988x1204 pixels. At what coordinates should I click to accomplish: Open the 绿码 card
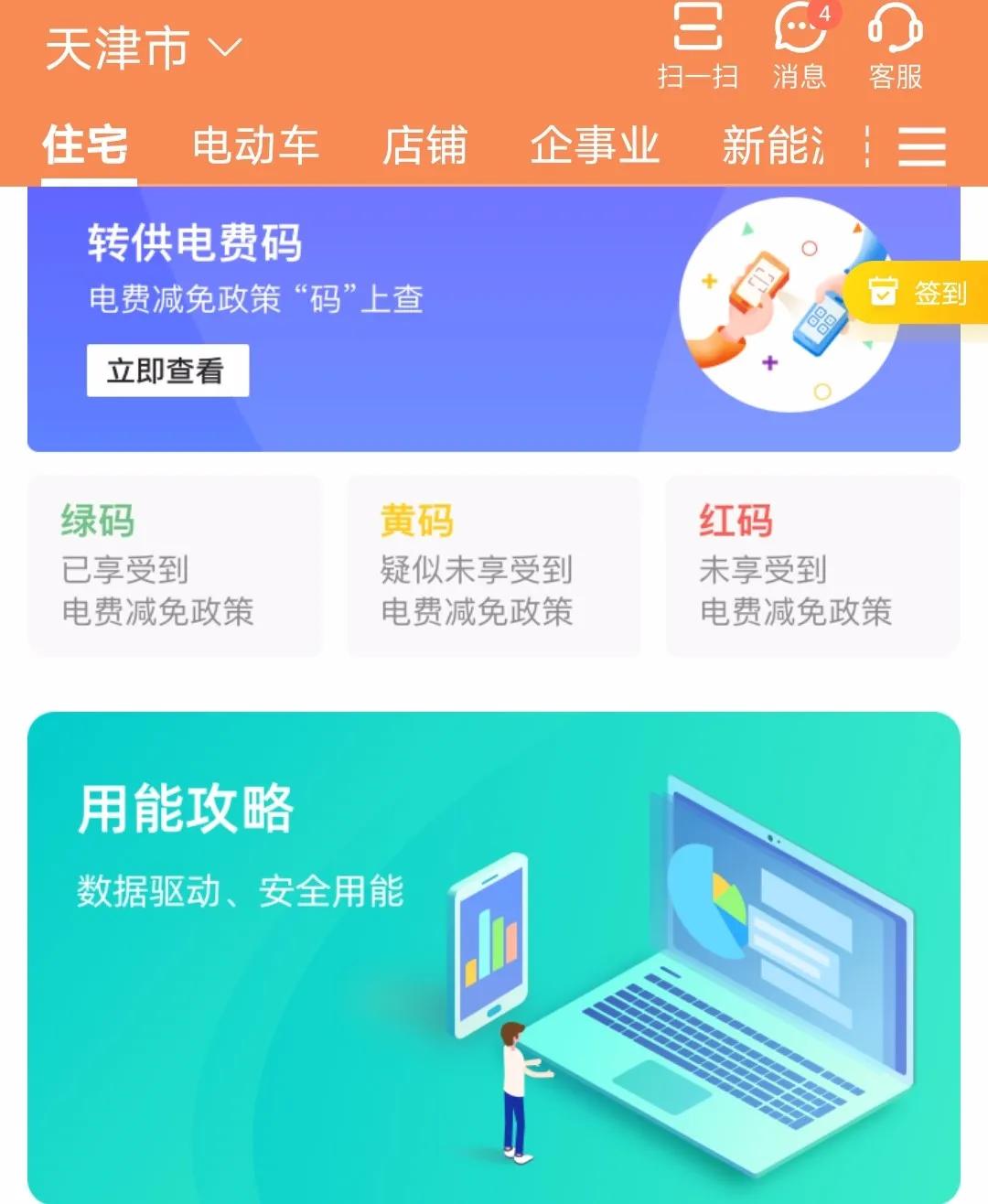coord(175,565)
